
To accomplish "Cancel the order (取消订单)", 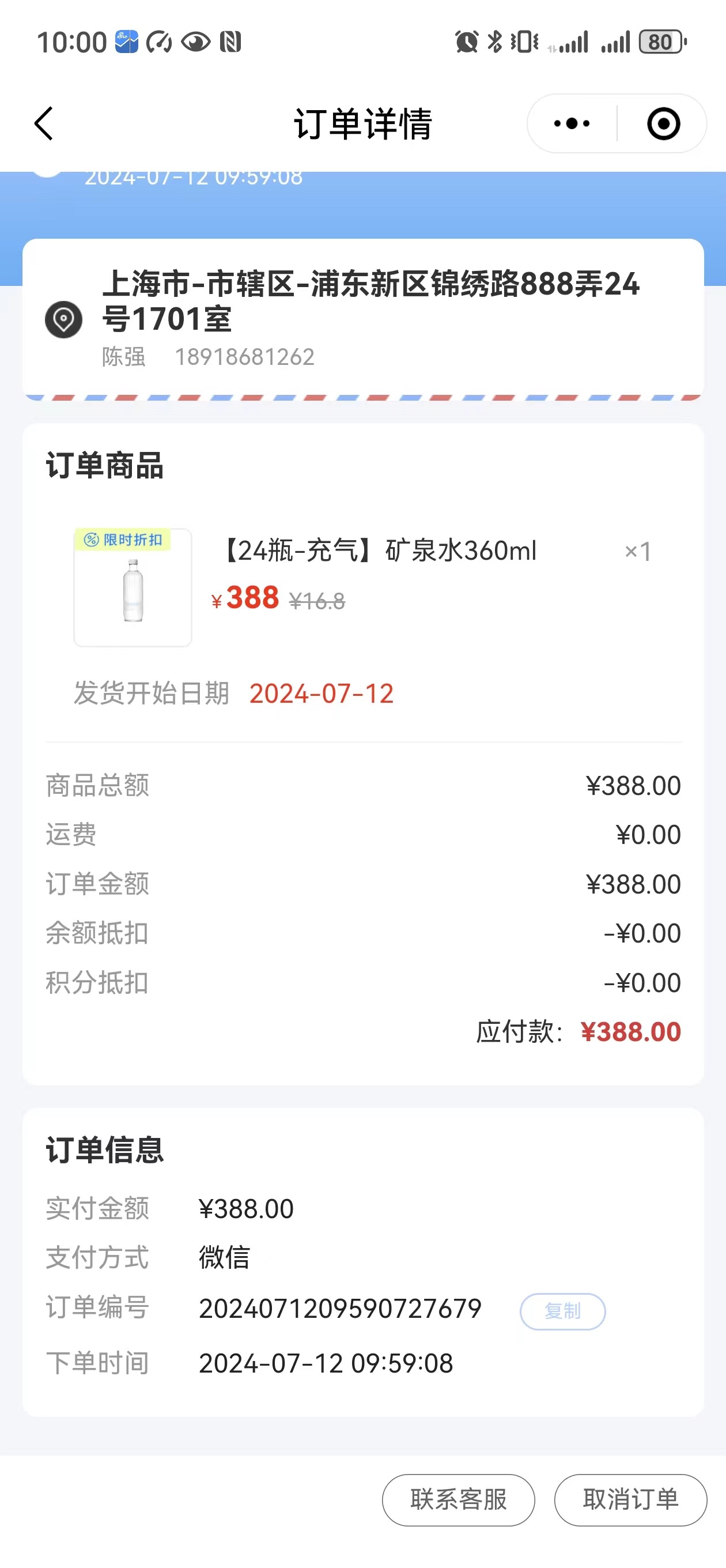I will tap(630, 1499).
